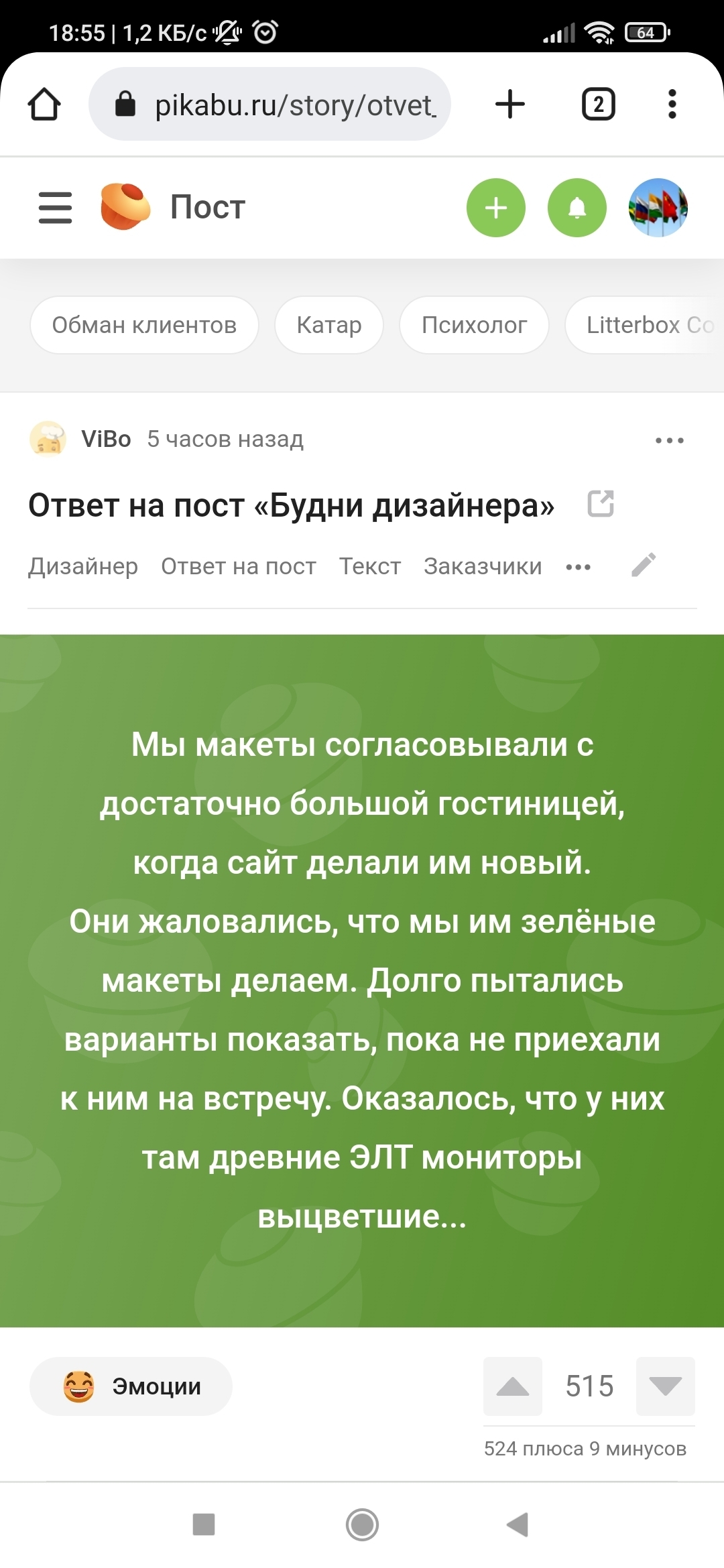Downvote the post
The height and width of the screenshot is (1568, 724).
(665, 1386)
